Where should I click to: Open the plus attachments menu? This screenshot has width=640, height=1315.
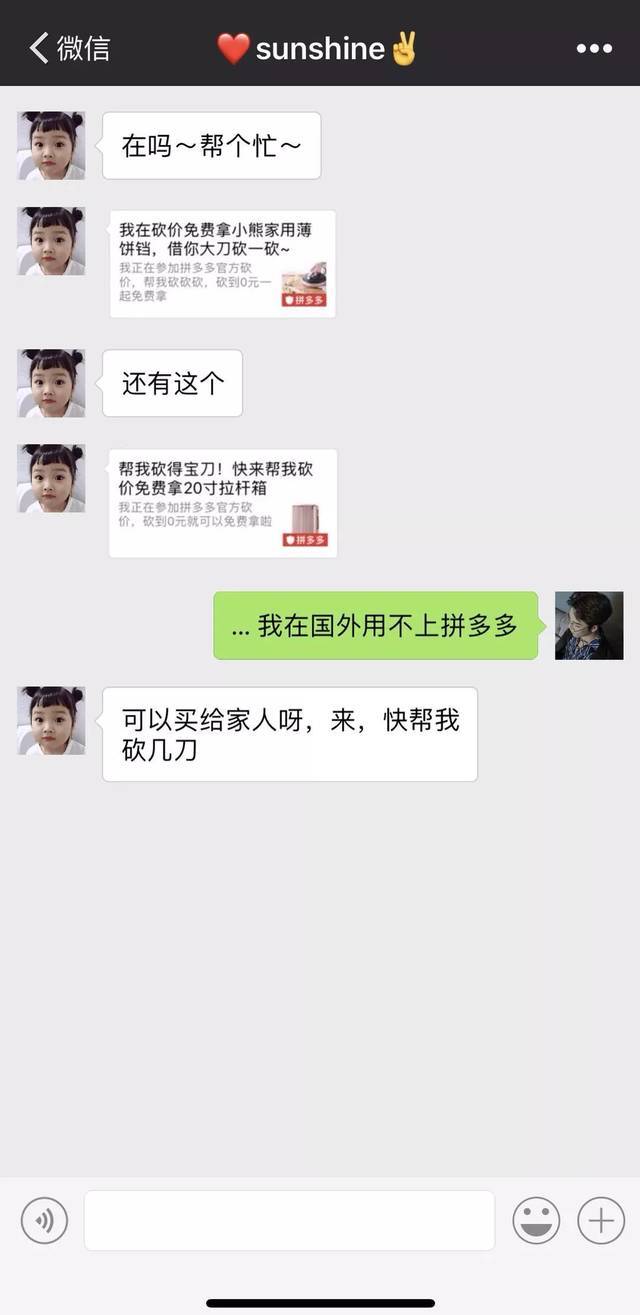pyautogui.click(x=601, y=1221)
